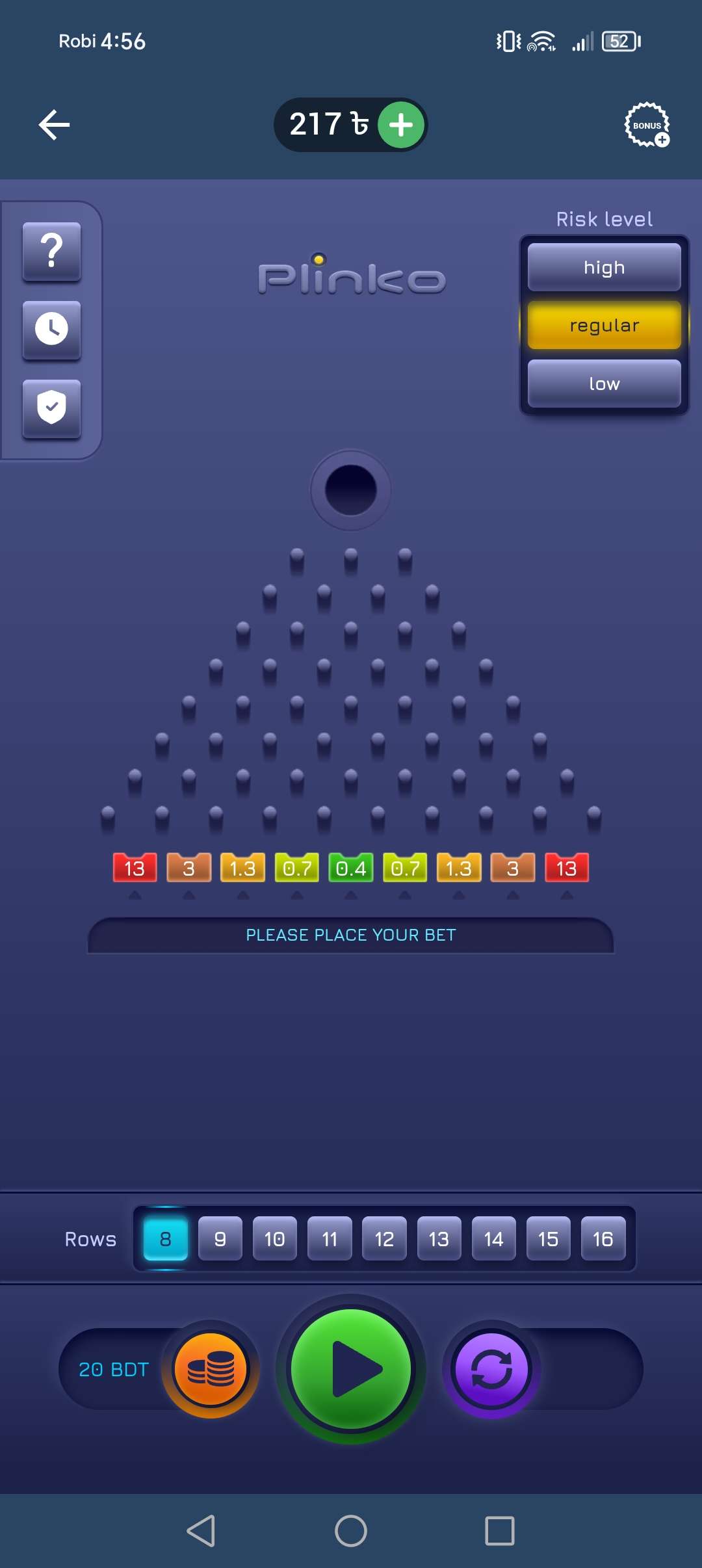The image size is (702, 1568).
Task: Open bet amount coins button
Action: tap(211, 1369)
